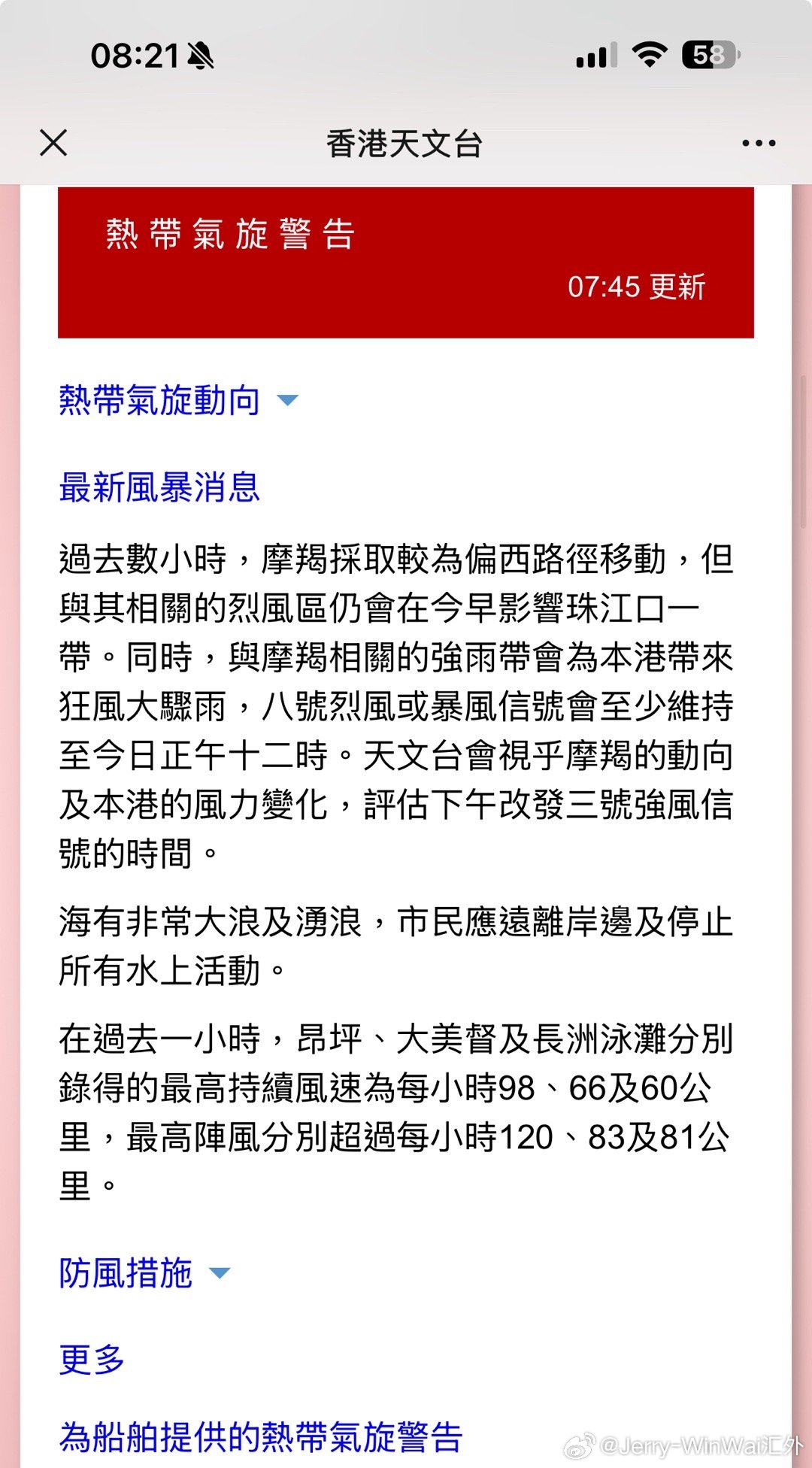
Task: Open the 最新風暴消息 link
Action: point(159,487)
